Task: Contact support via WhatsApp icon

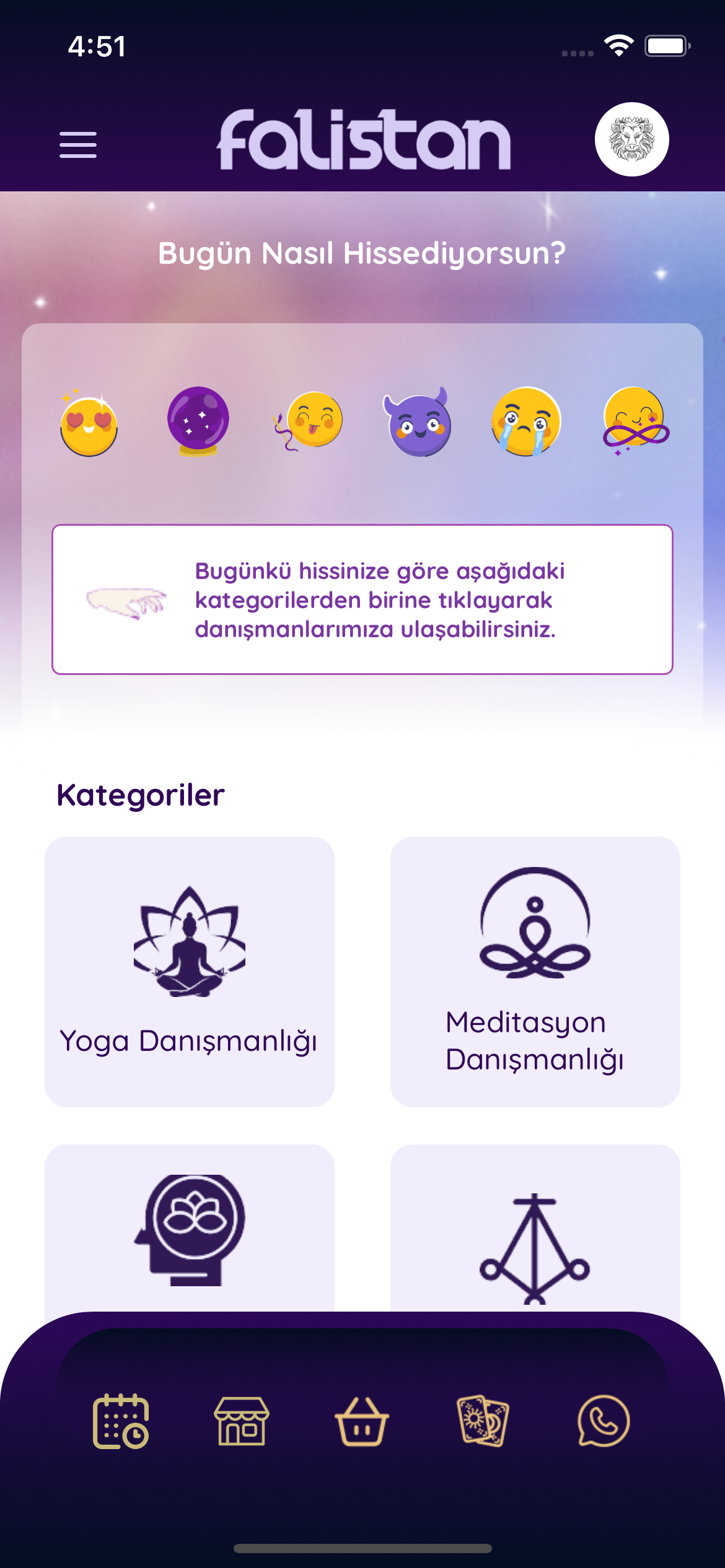Action: (604, 1421)
